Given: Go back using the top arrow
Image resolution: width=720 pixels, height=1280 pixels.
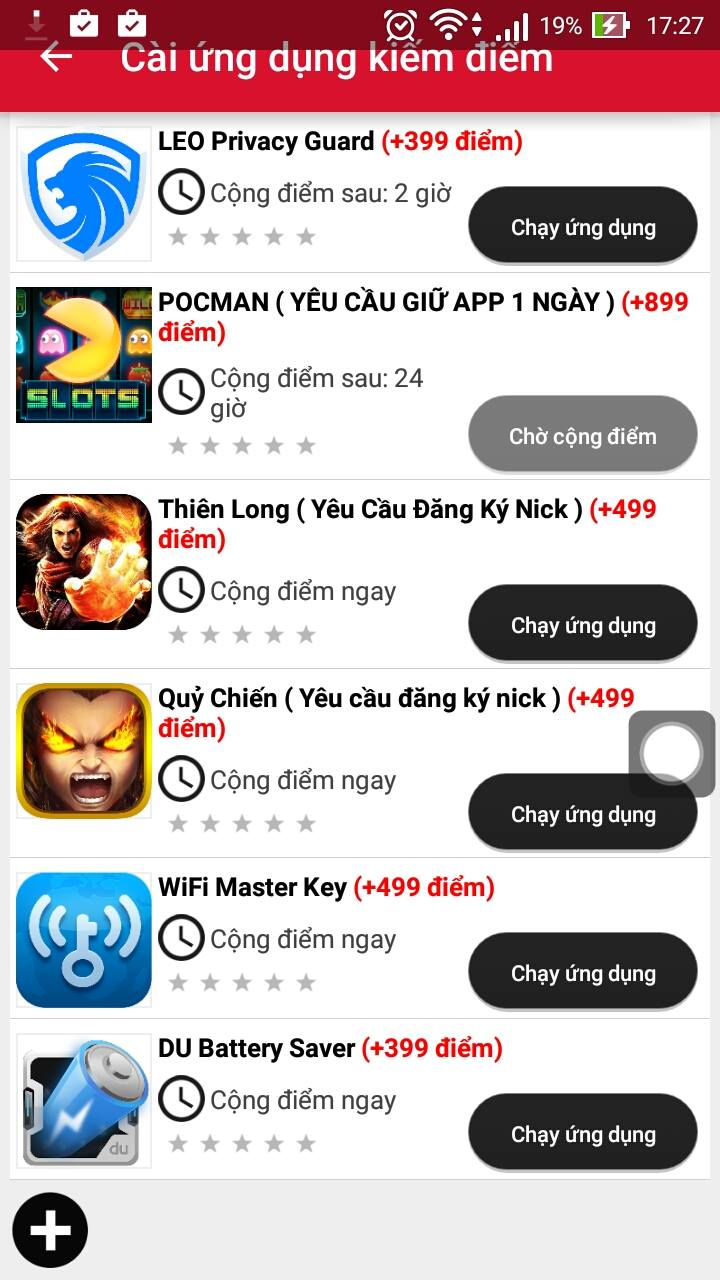Looking at the screenshot, I should pos(56,57).
